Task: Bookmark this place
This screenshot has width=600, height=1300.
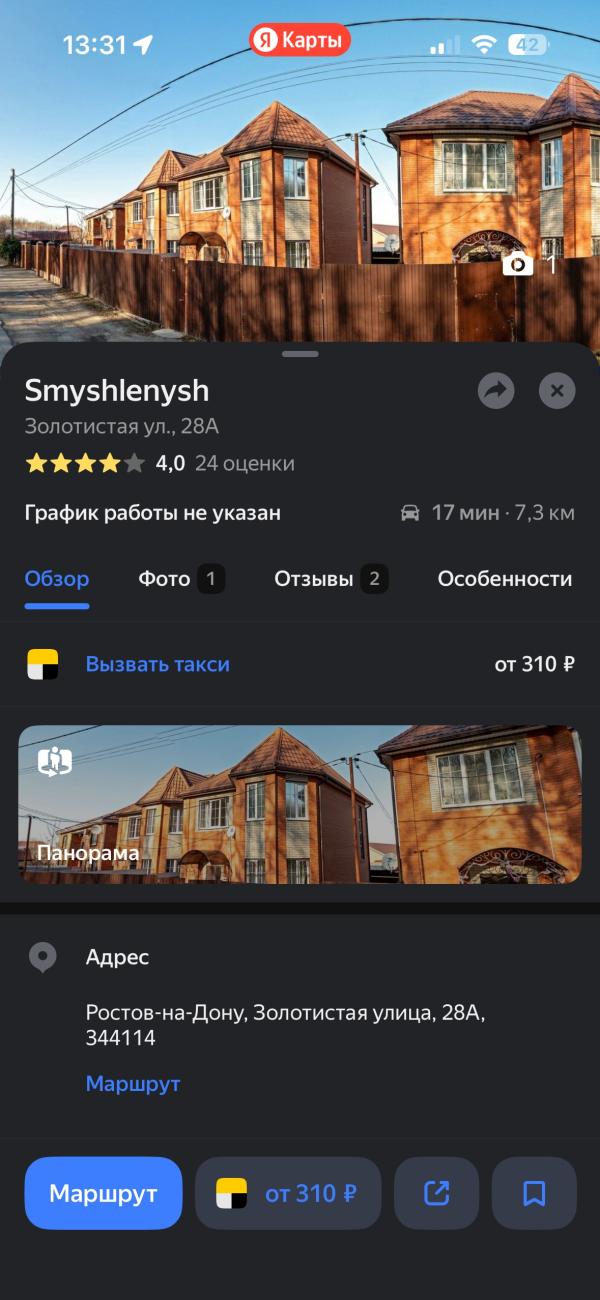Action: point(534,1193)
